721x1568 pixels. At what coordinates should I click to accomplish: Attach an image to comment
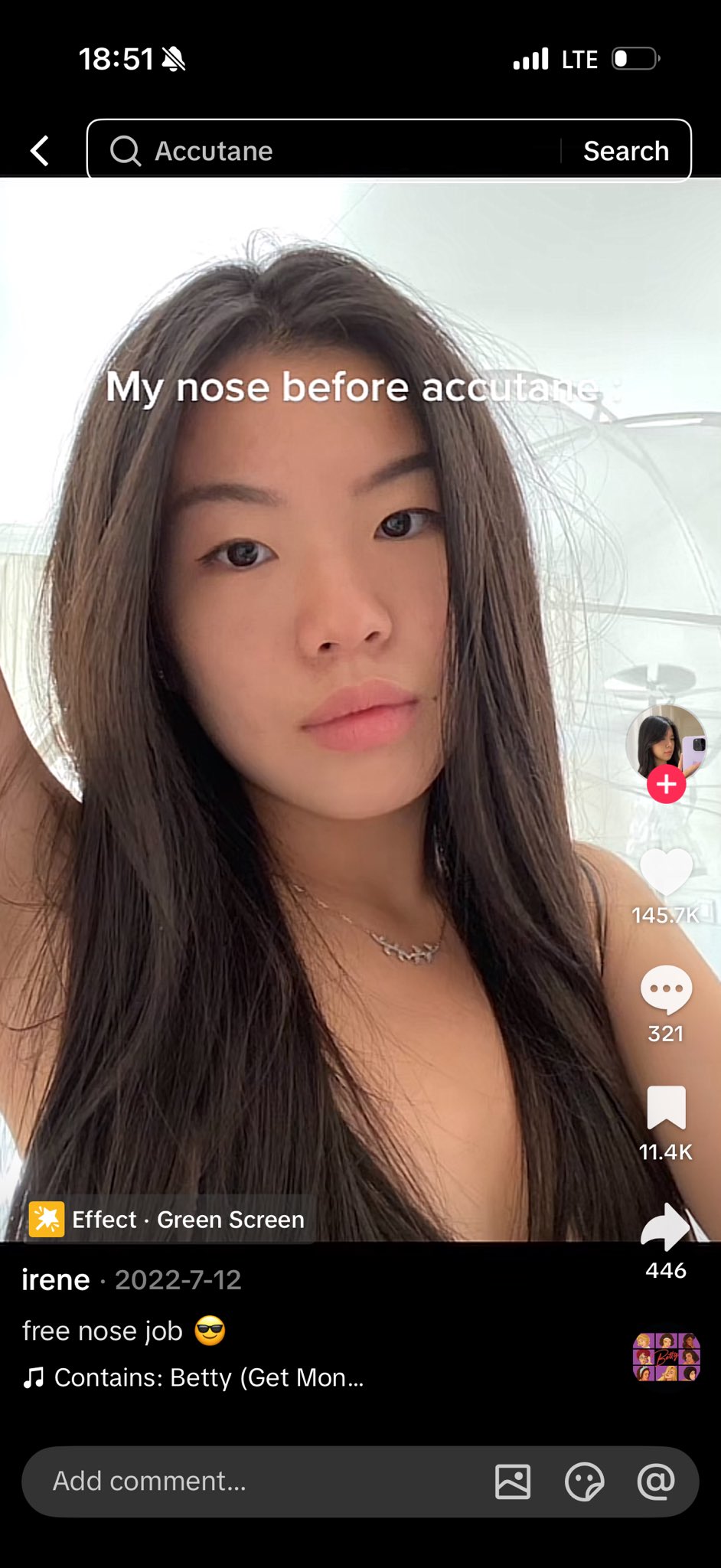point(513,1481)
